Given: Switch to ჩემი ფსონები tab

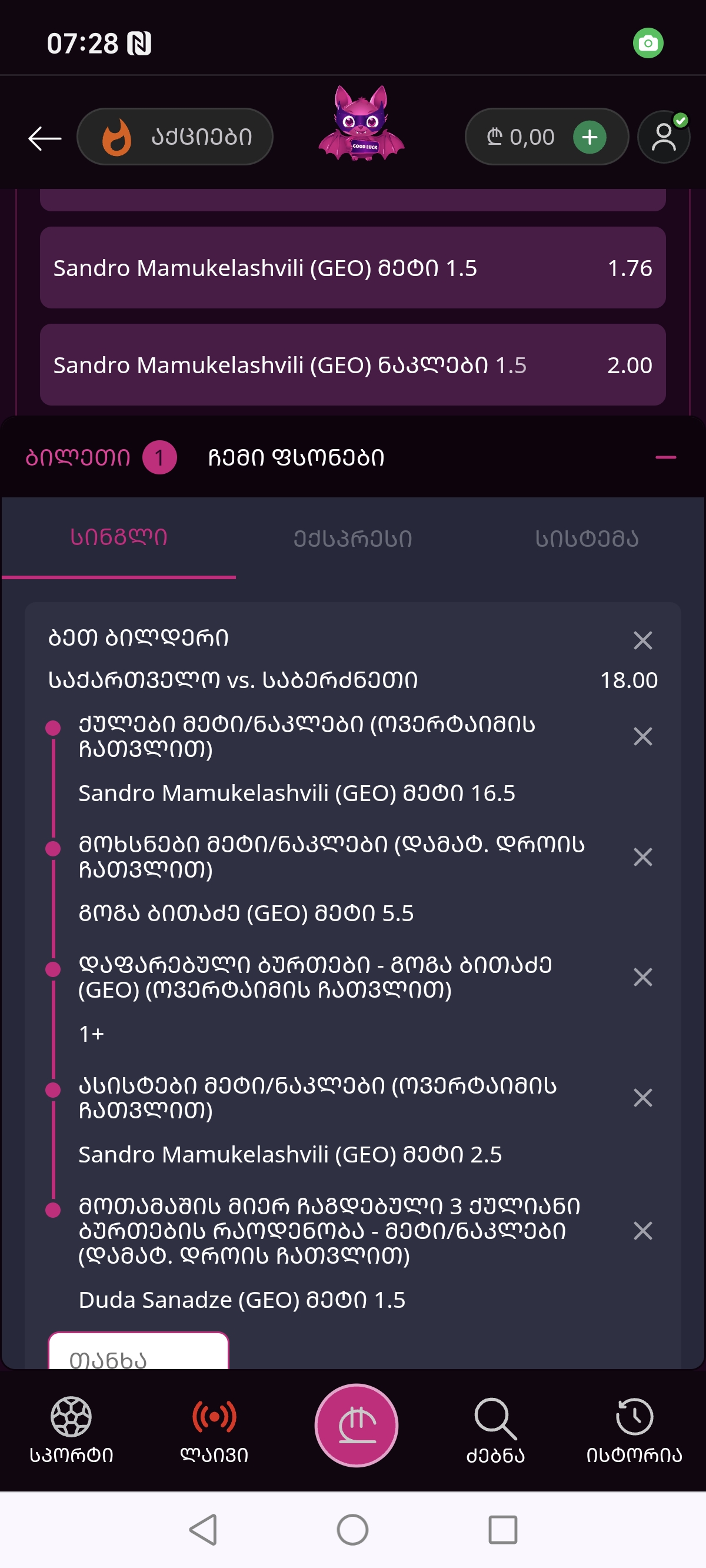Looking at the screenshot, I should [296, 458].
